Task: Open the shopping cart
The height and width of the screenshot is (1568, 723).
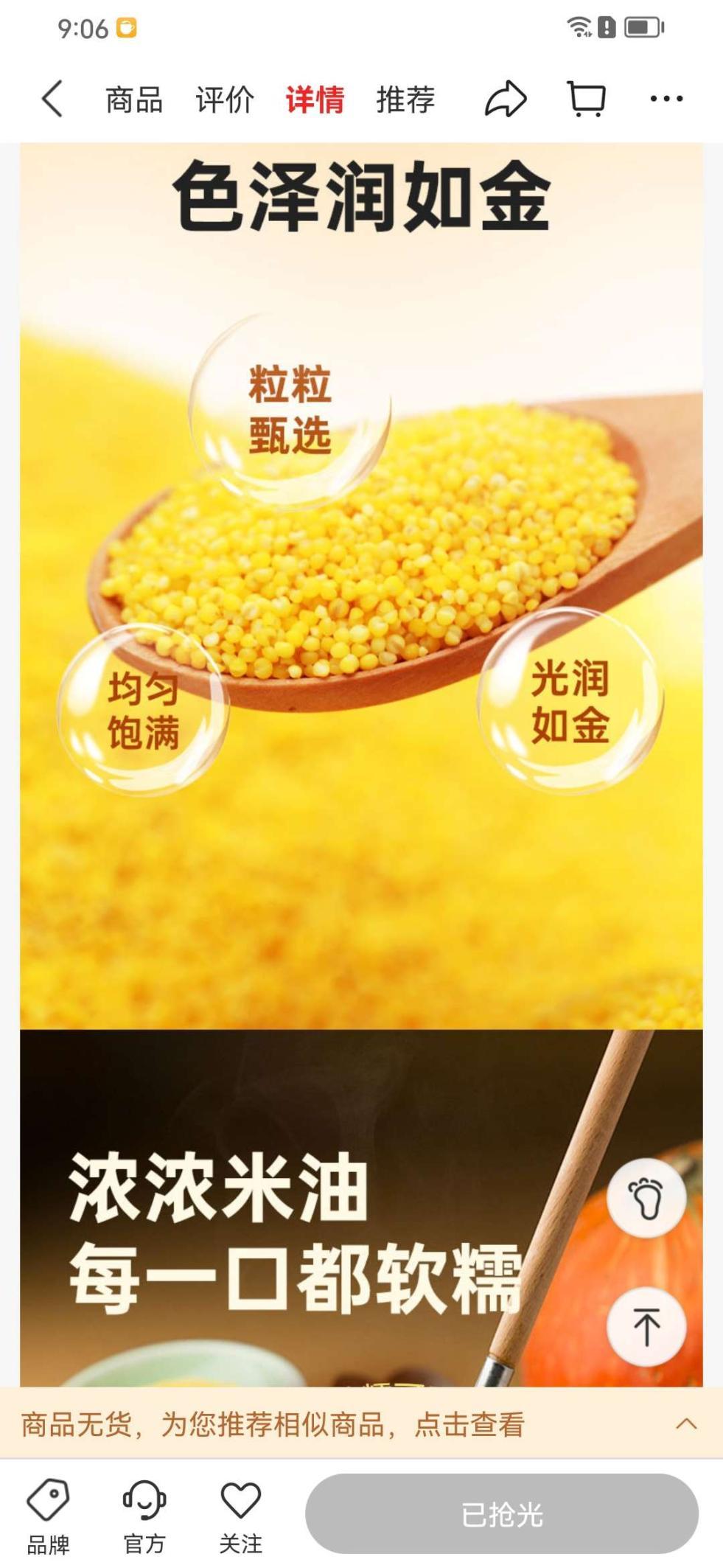Action: 587,99
